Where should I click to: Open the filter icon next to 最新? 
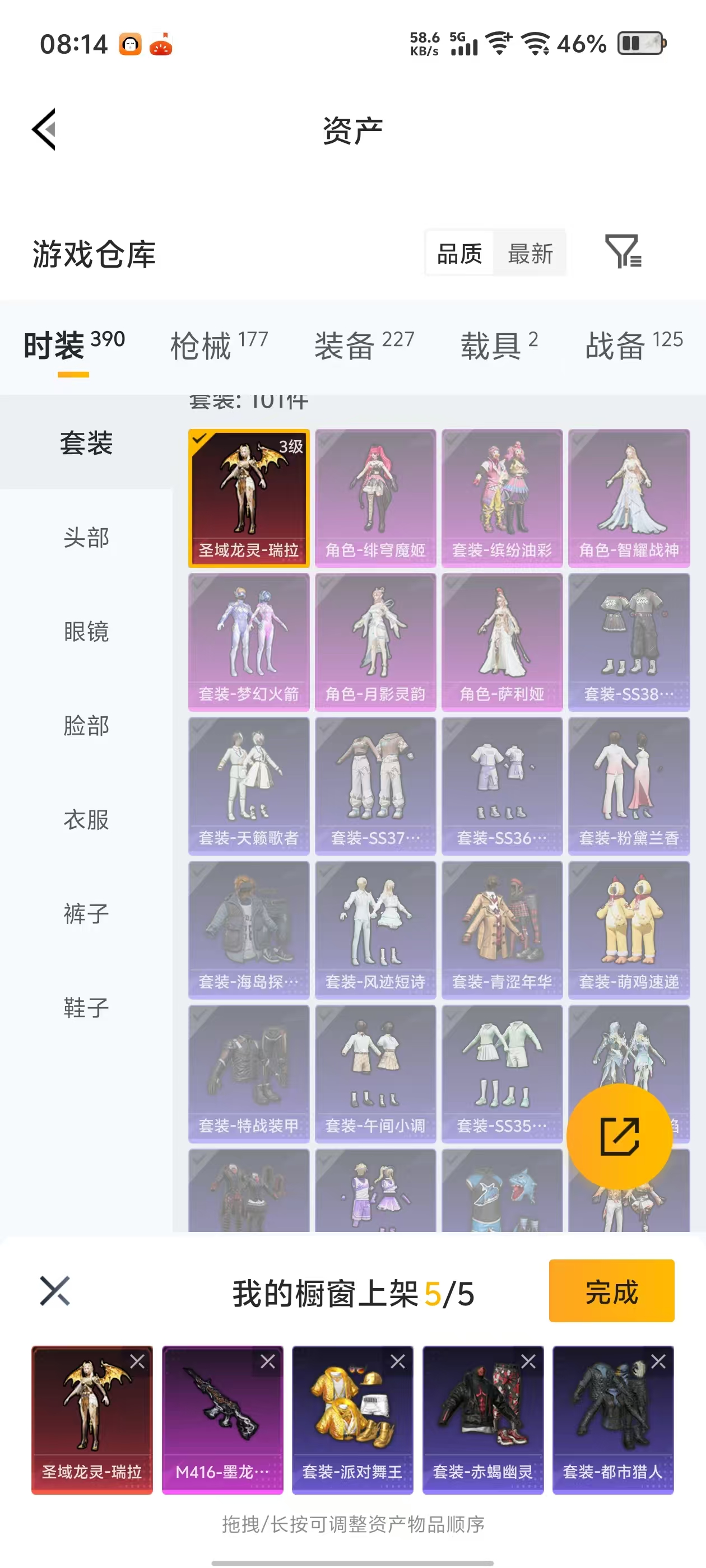623,252
